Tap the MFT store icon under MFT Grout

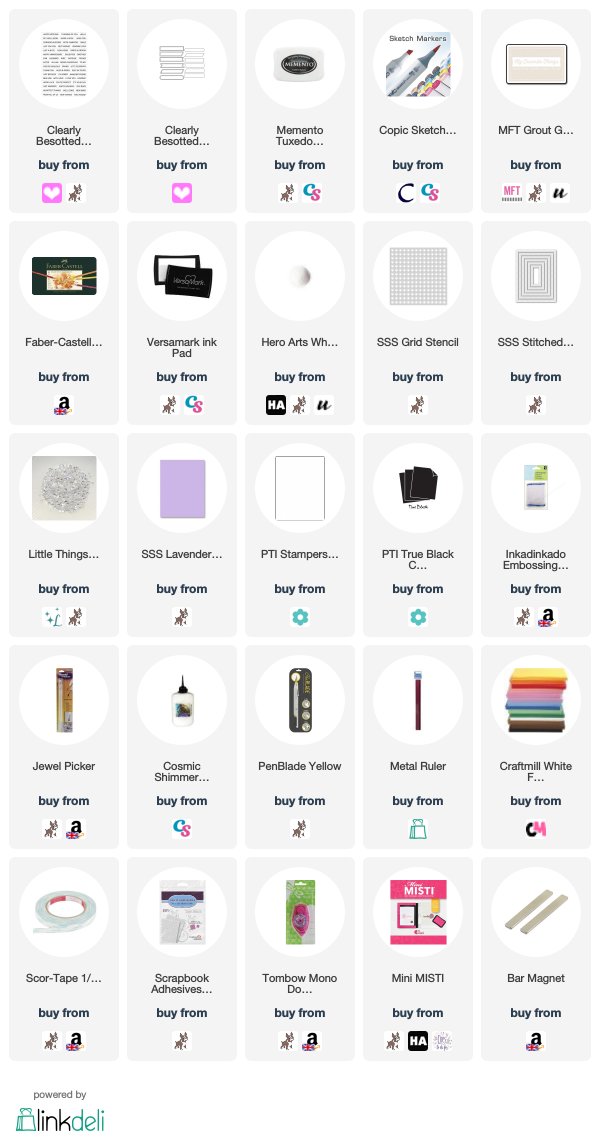(x=512, y=193)
